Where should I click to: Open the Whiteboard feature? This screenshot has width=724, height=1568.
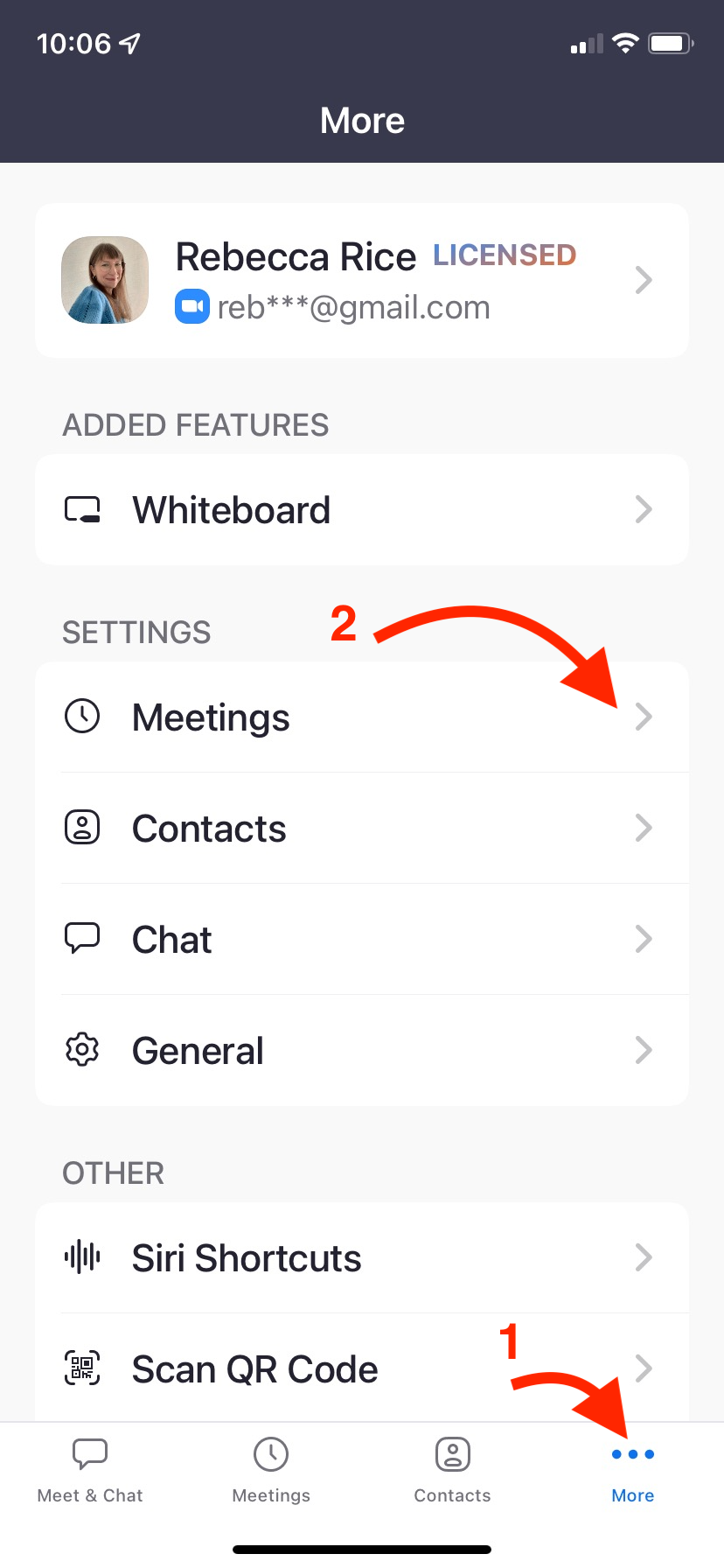pos(361,510)
